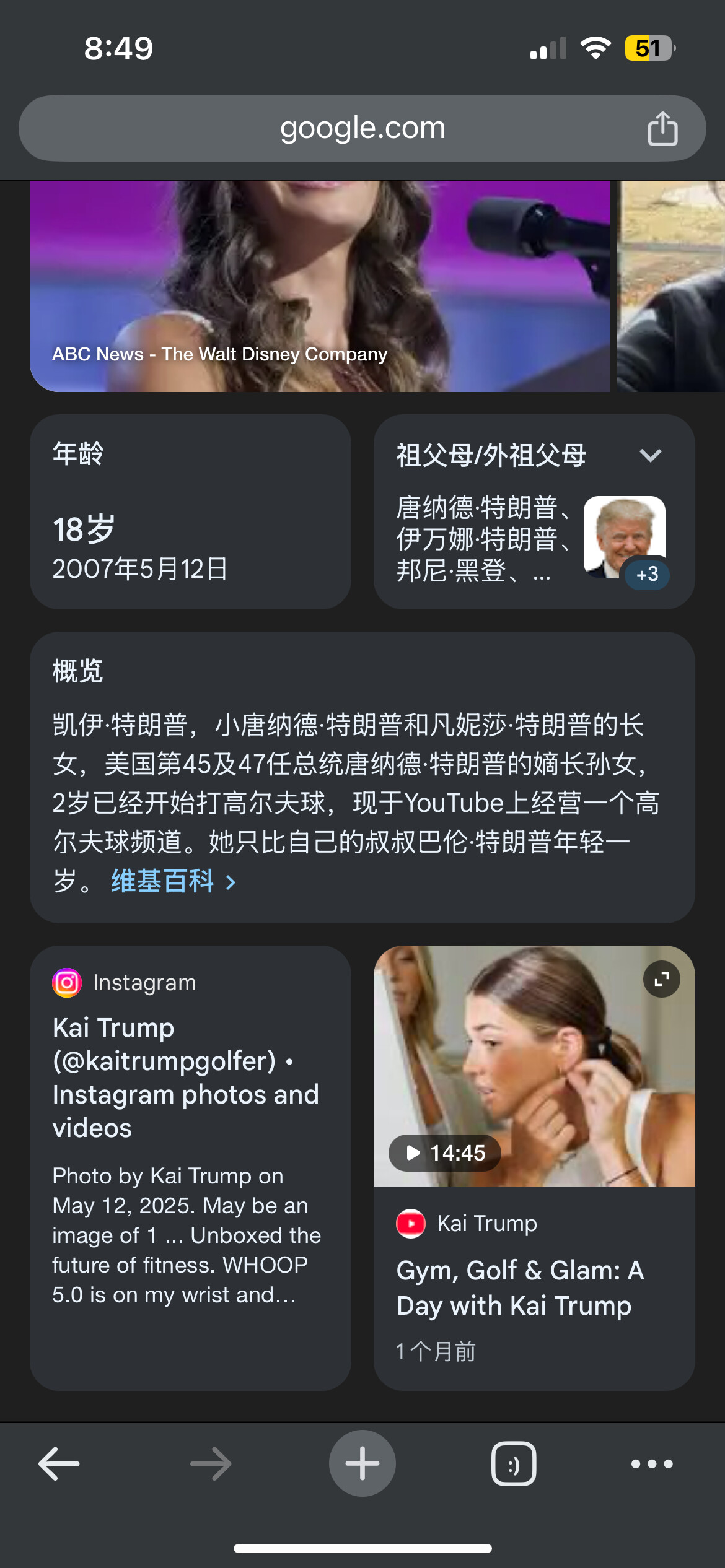Image resolution: width=725 pixels, height=1568 pixels.
Task: Open Kai Trump's Instagram result card
Action: pyautogui.click(x=190, y=1168)
